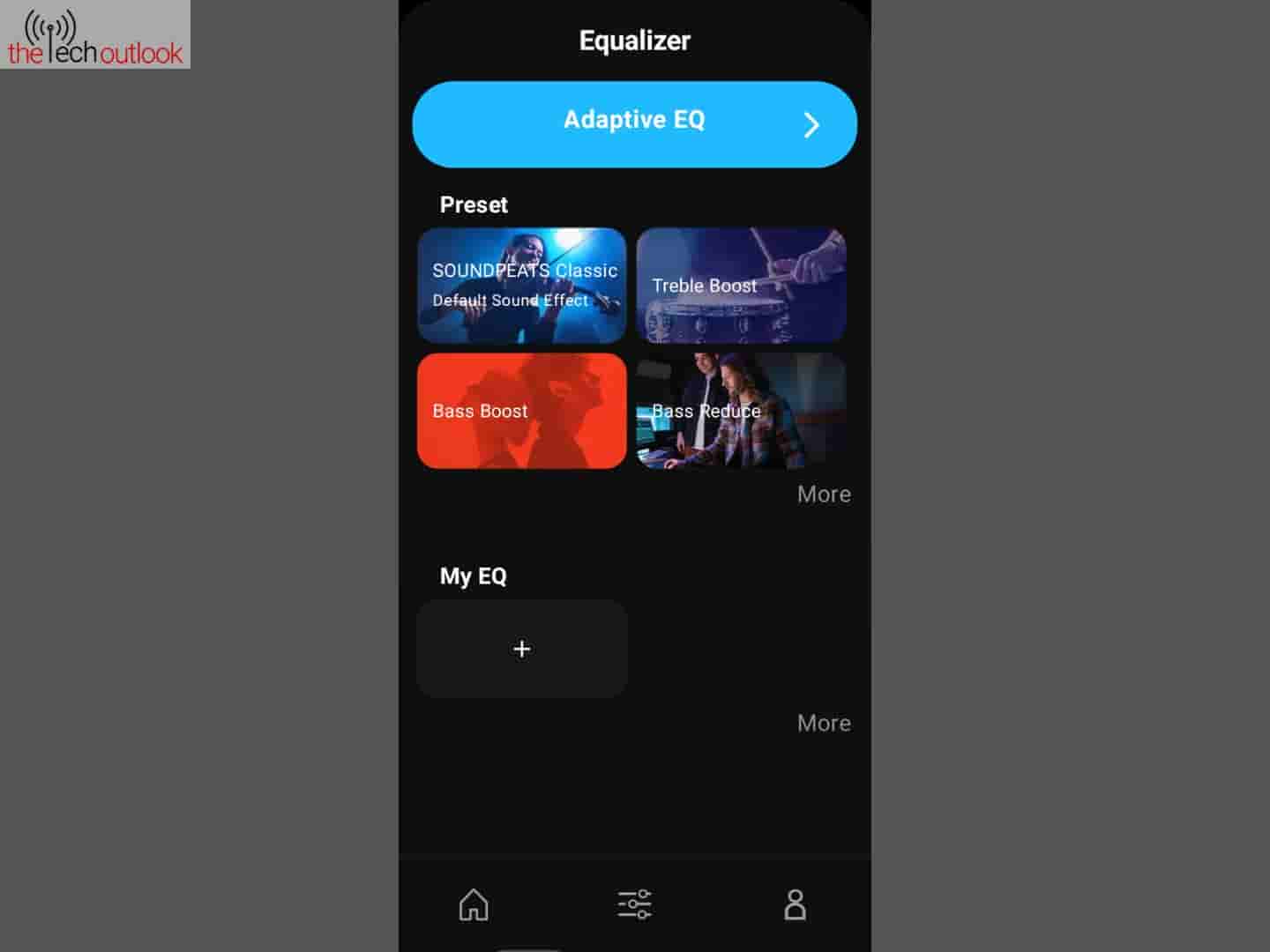1270x952 pixels.
Task: Switch to the equalizer sliders tab
Action: (x=634, y=904)
